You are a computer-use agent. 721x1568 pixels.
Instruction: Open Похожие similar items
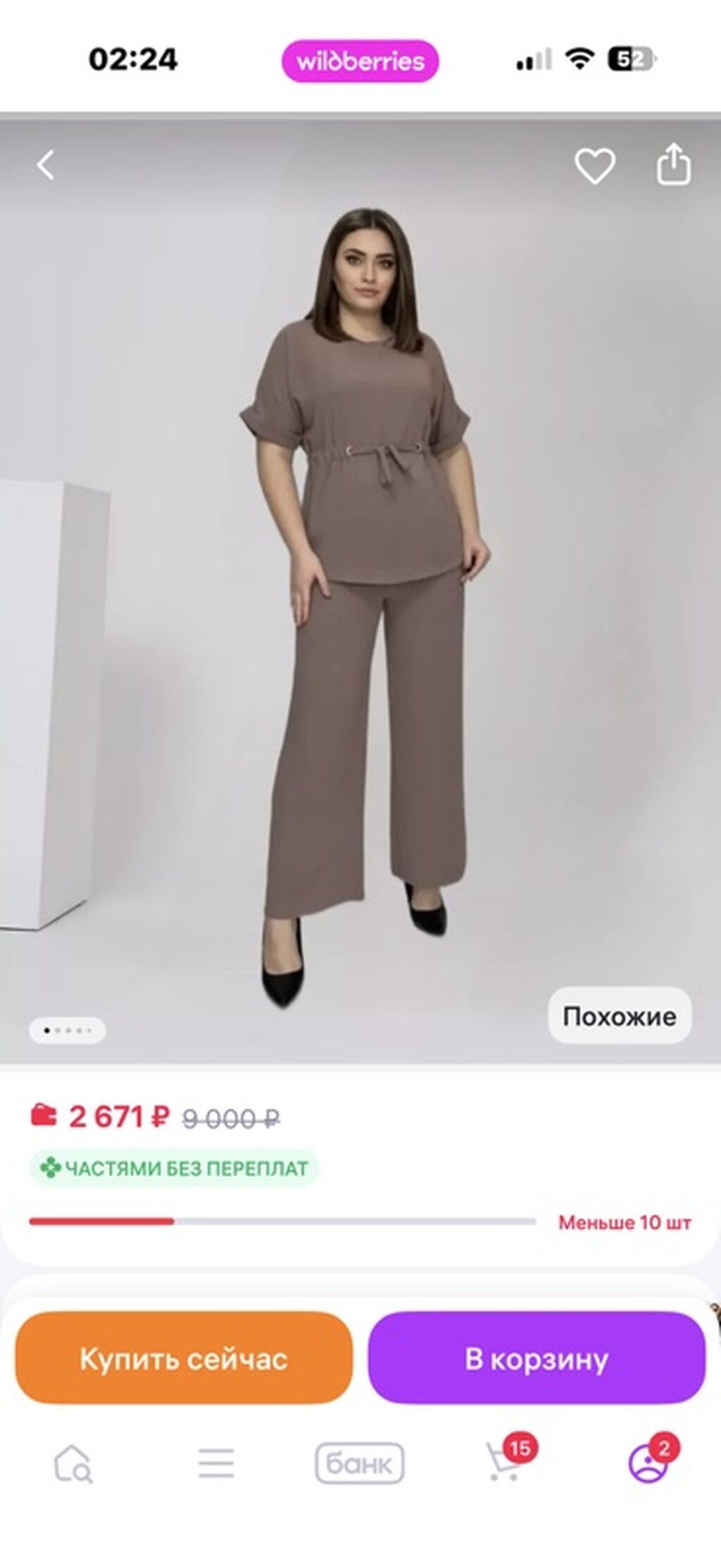click(x=618, y=1015)
